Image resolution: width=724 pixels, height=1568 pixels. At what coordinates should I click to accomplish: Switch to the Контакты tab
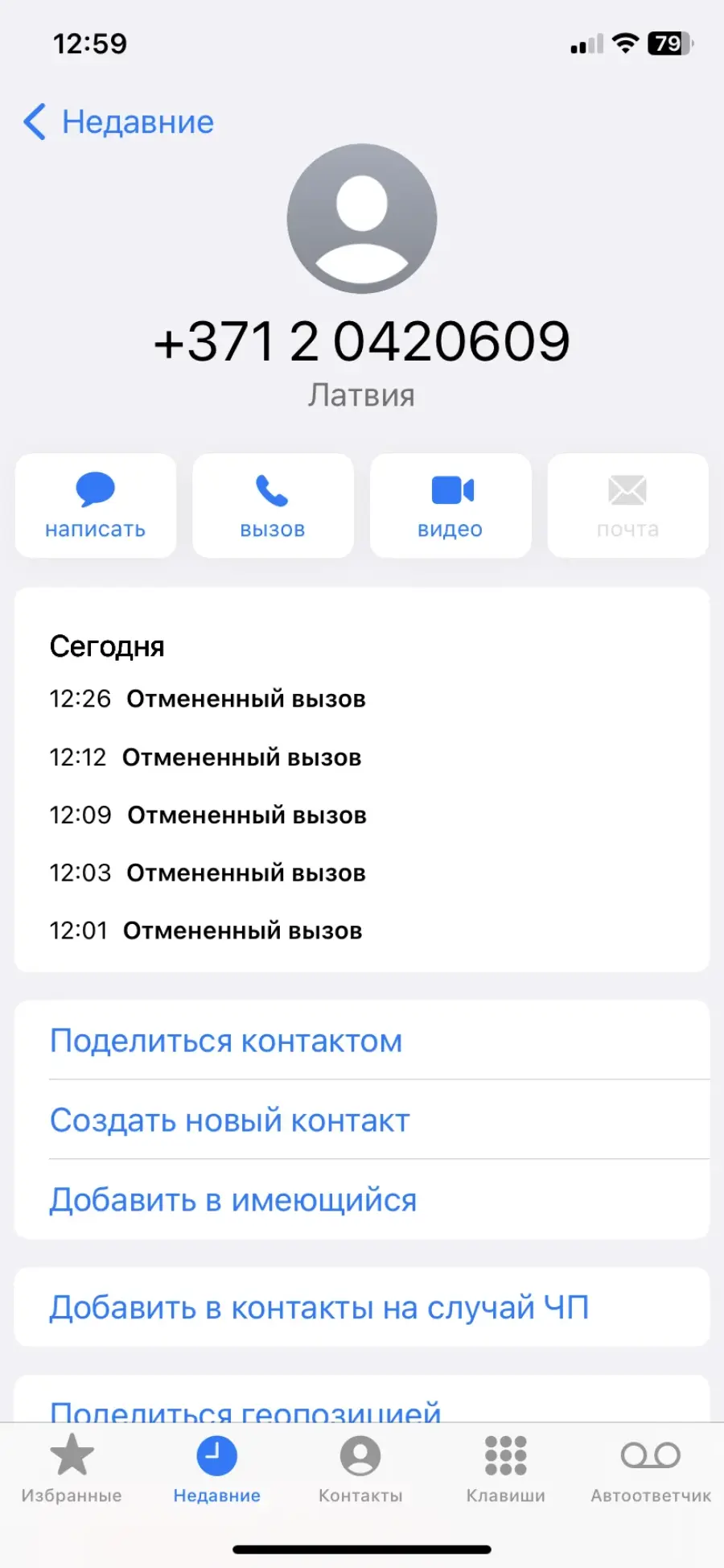coord(360,1470)
